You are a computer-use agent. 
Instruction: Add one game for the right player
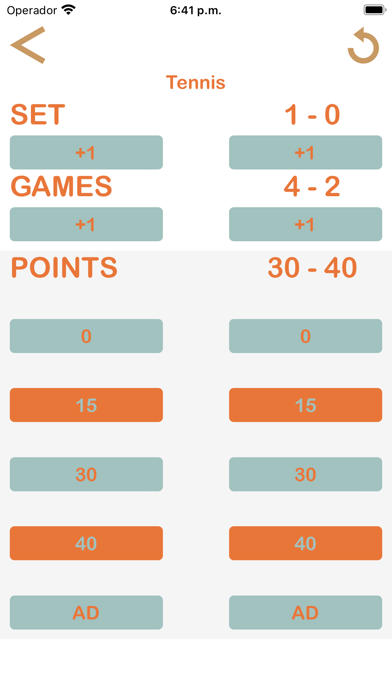305,224
